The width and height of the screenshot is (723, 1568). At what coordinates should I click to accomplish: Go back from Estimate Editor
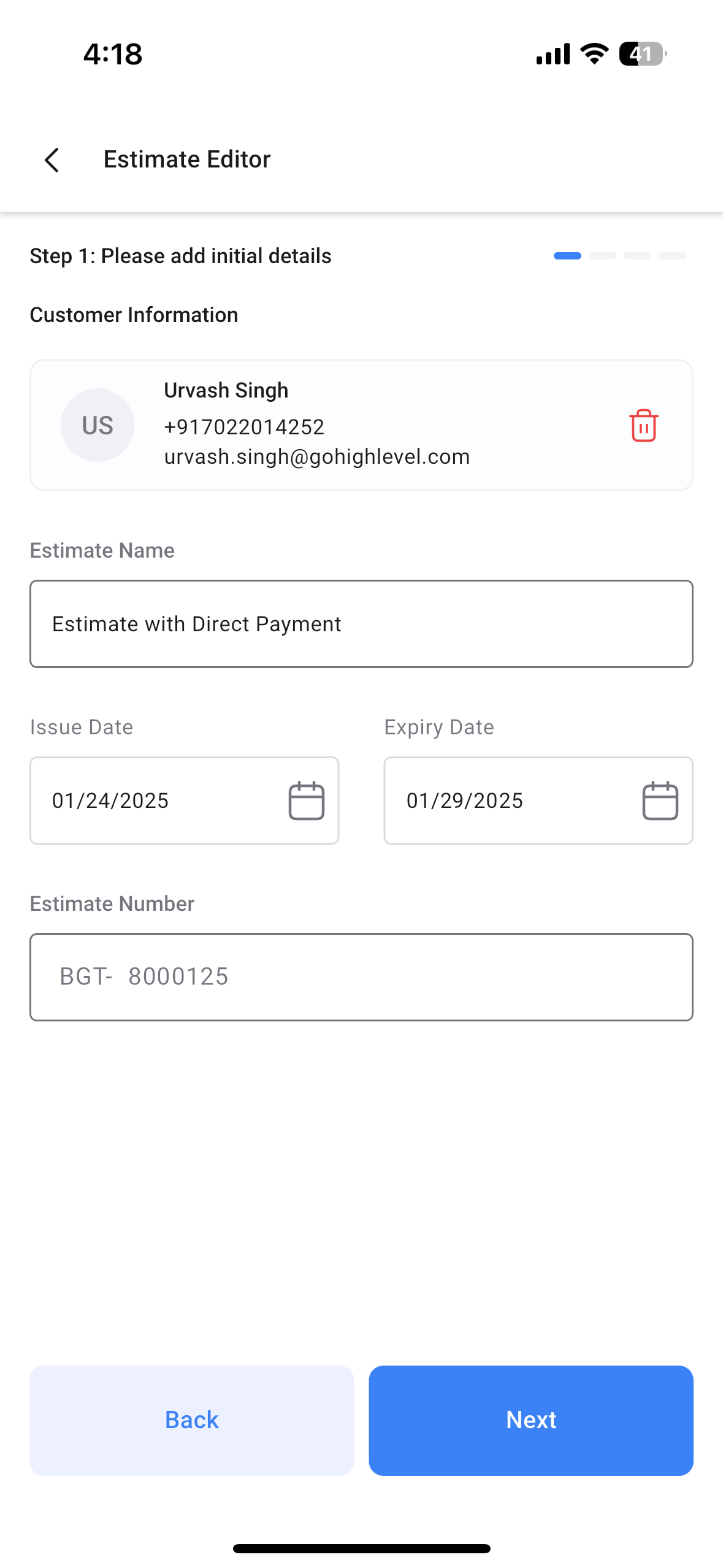(53, 159)
